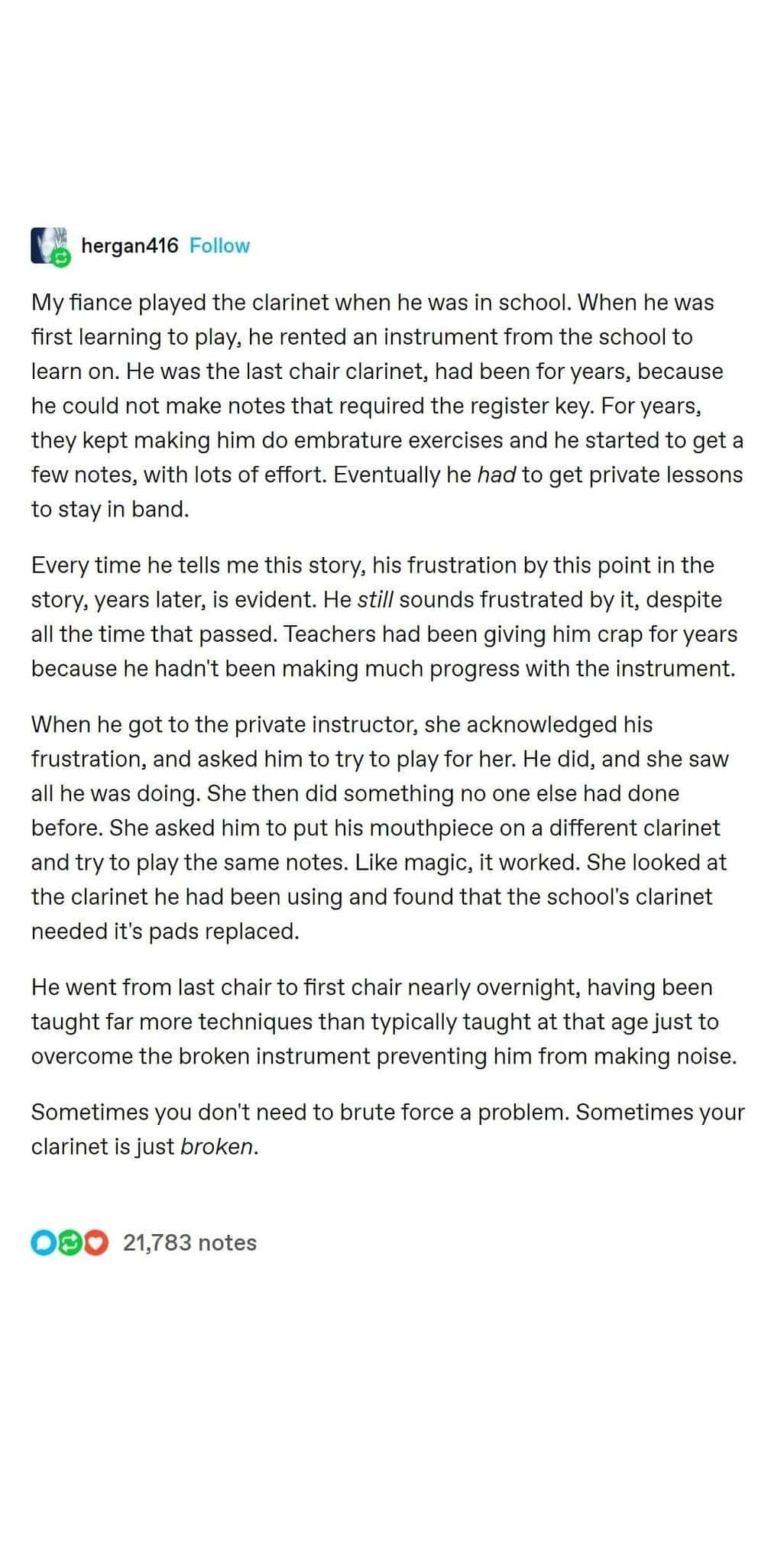Tap hergan416's avatar picture
Viewport: 784px width, 1565px height.
pos(50,246)
